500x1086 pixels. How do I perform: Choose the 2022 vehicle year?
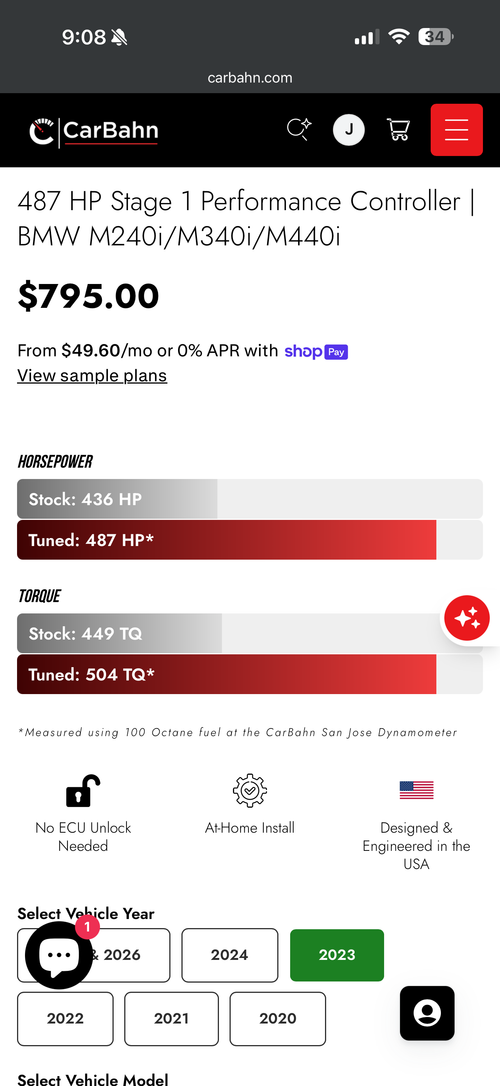[65, 1019]
